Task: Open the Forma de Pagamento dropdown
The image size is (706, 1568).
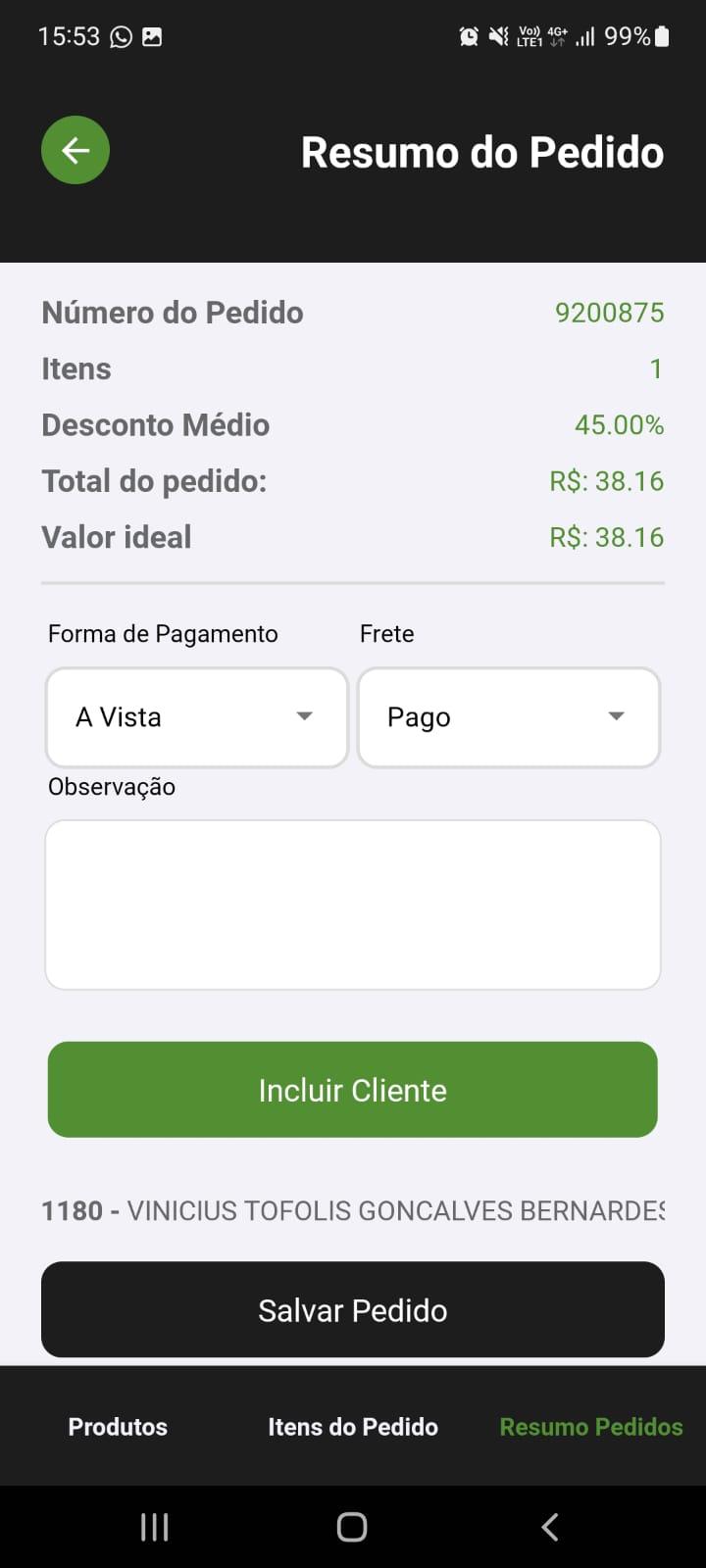Action: [197, 717]
